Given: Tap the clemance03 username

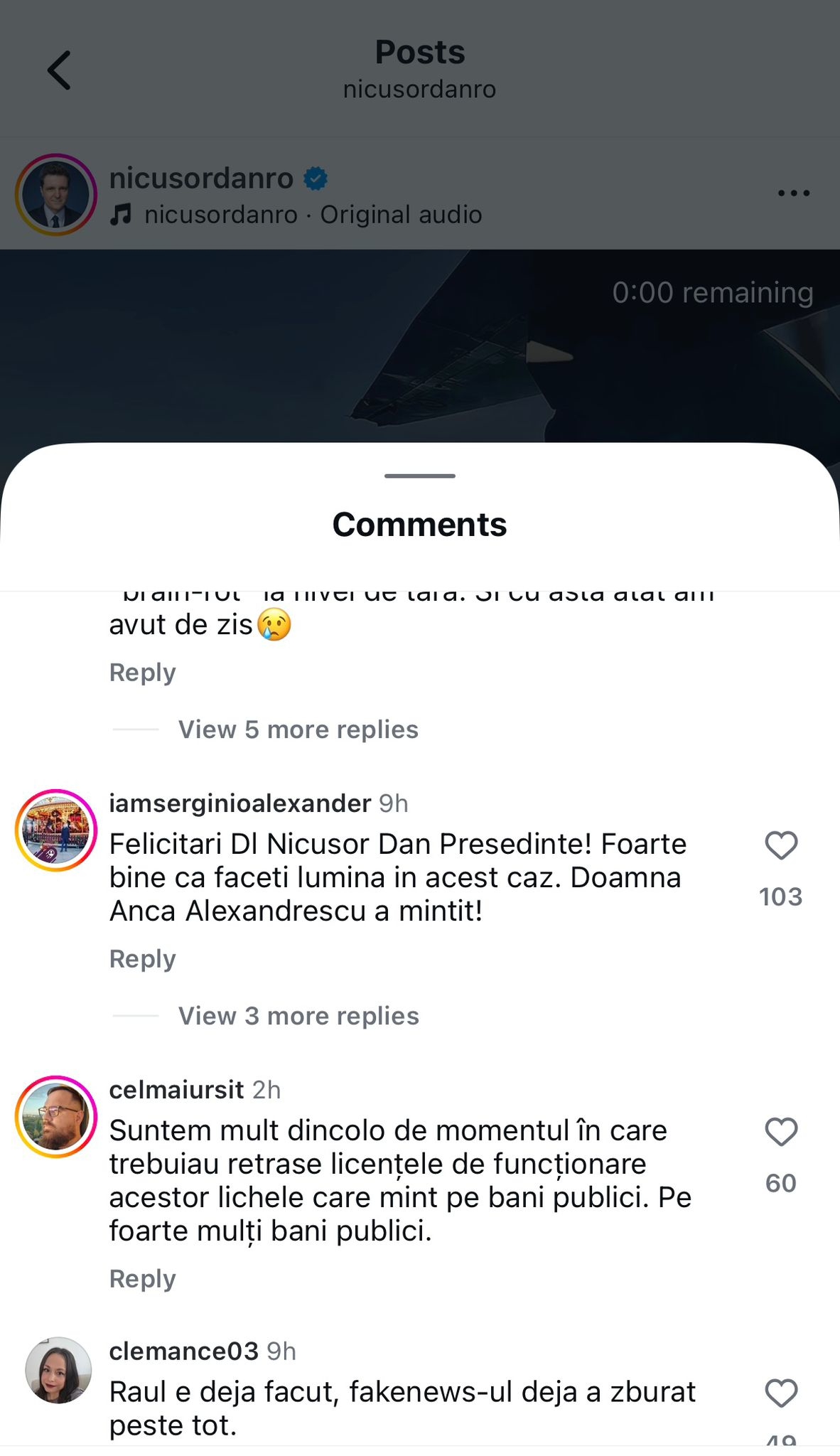Looking at the screenshot, I should click(x=183, y=1351).
